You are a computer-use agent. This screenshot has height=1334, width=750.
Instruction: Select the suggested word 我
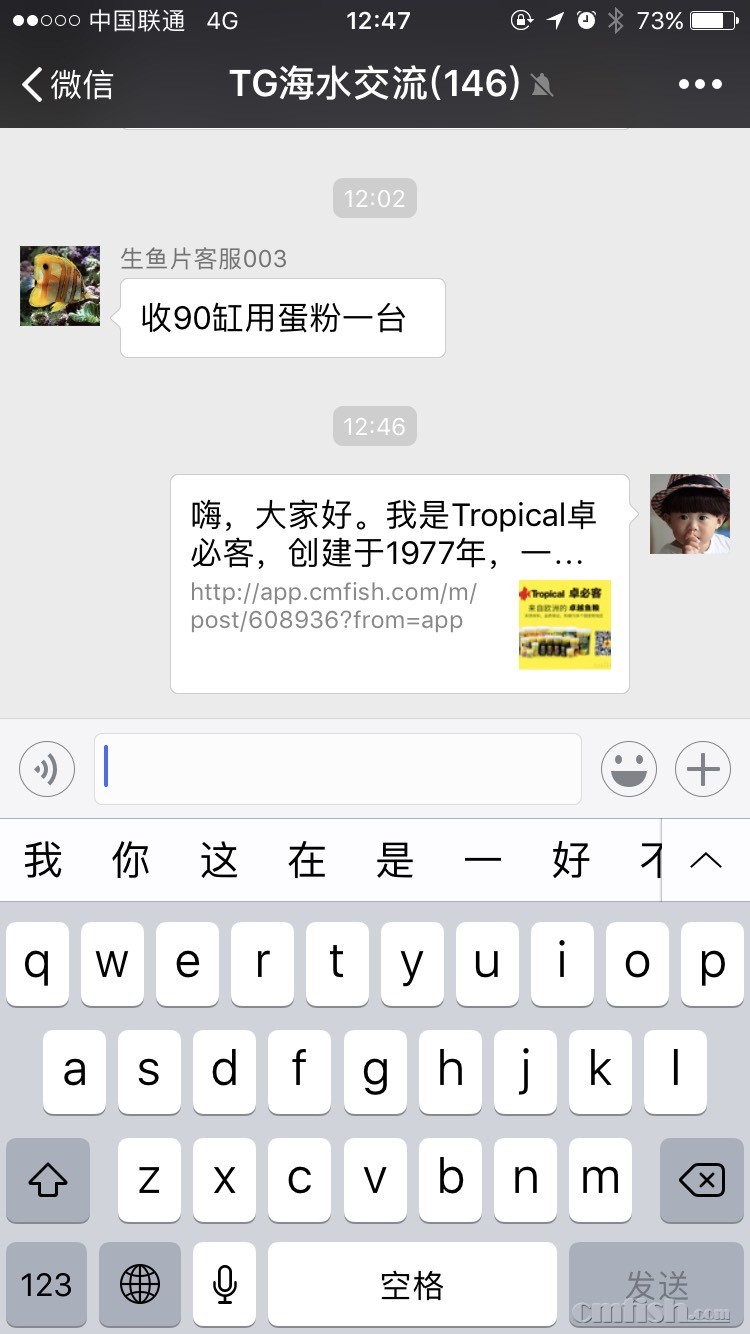point(43,860)
